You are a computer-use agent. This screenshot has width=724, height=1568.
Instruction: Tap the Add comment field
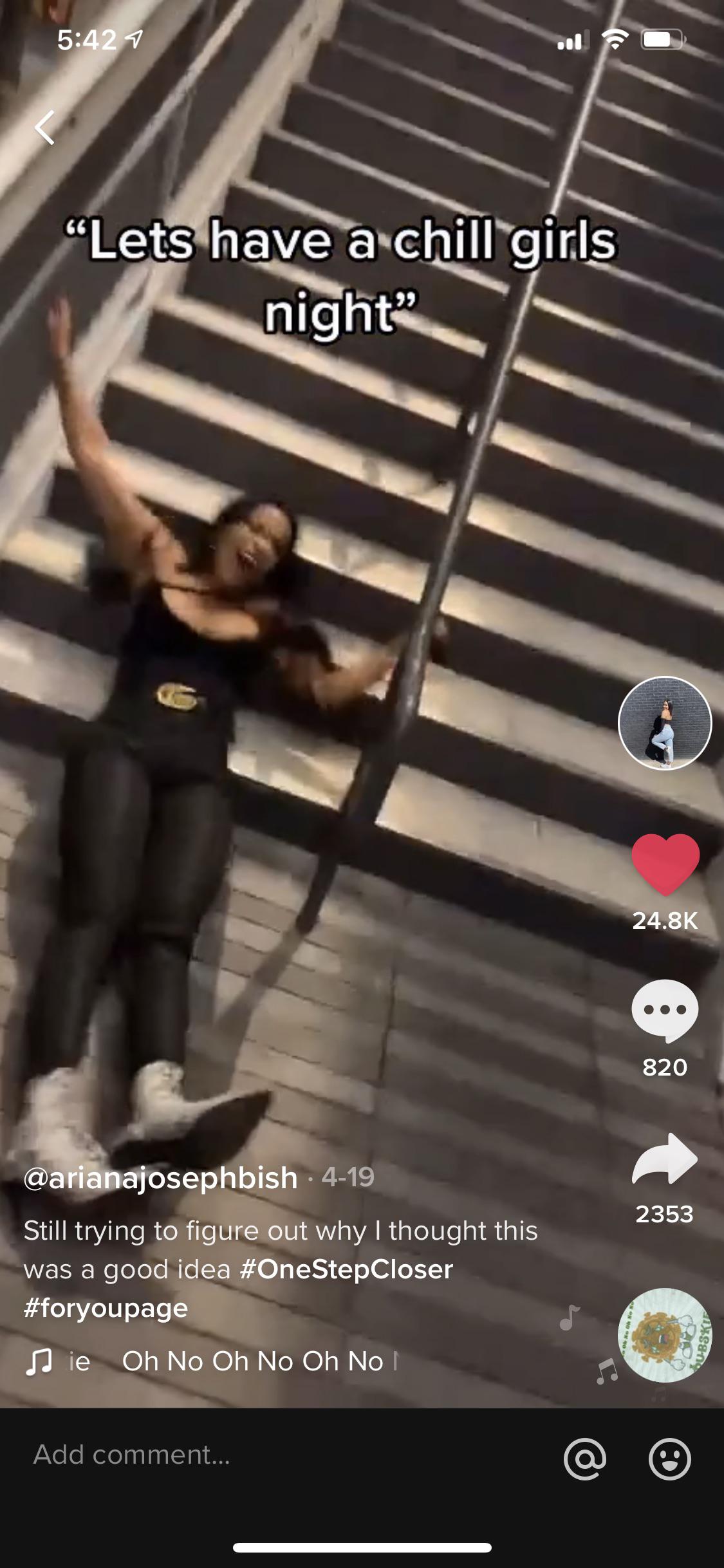tap(257, 1455)
